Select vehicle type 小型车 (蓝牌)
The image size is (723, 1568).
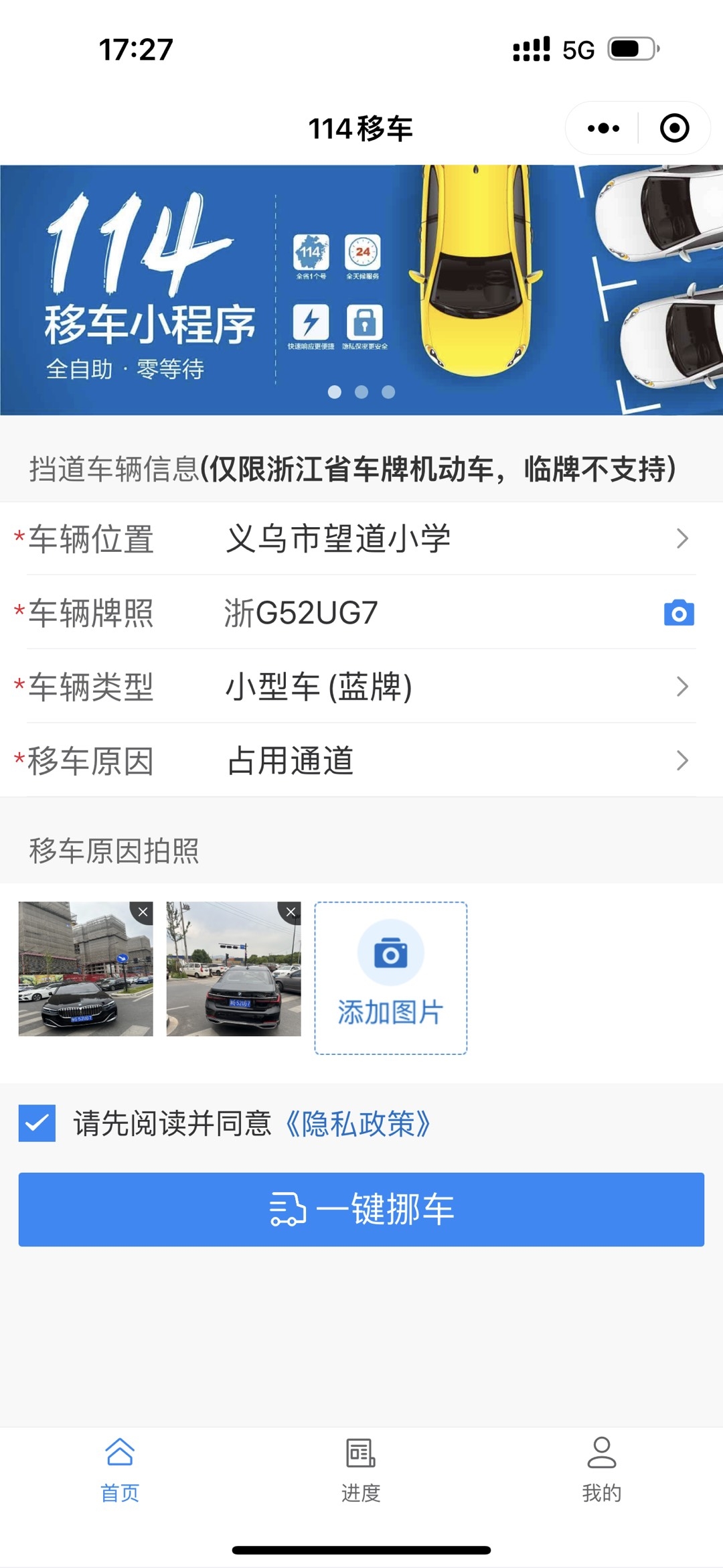click(442, 687)
